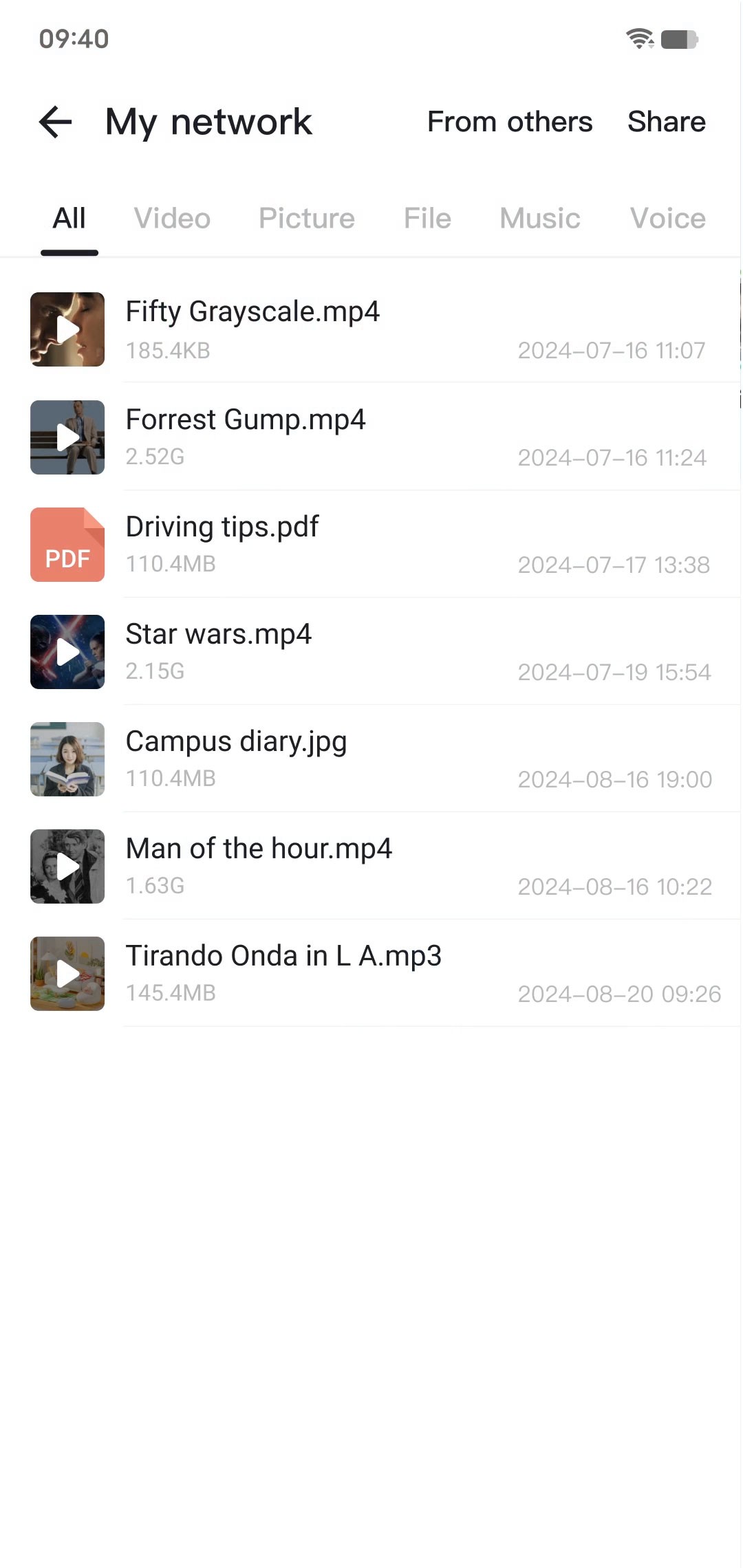Go back using the arrow icon
The image size is (743, 1568).
[55, 122]
